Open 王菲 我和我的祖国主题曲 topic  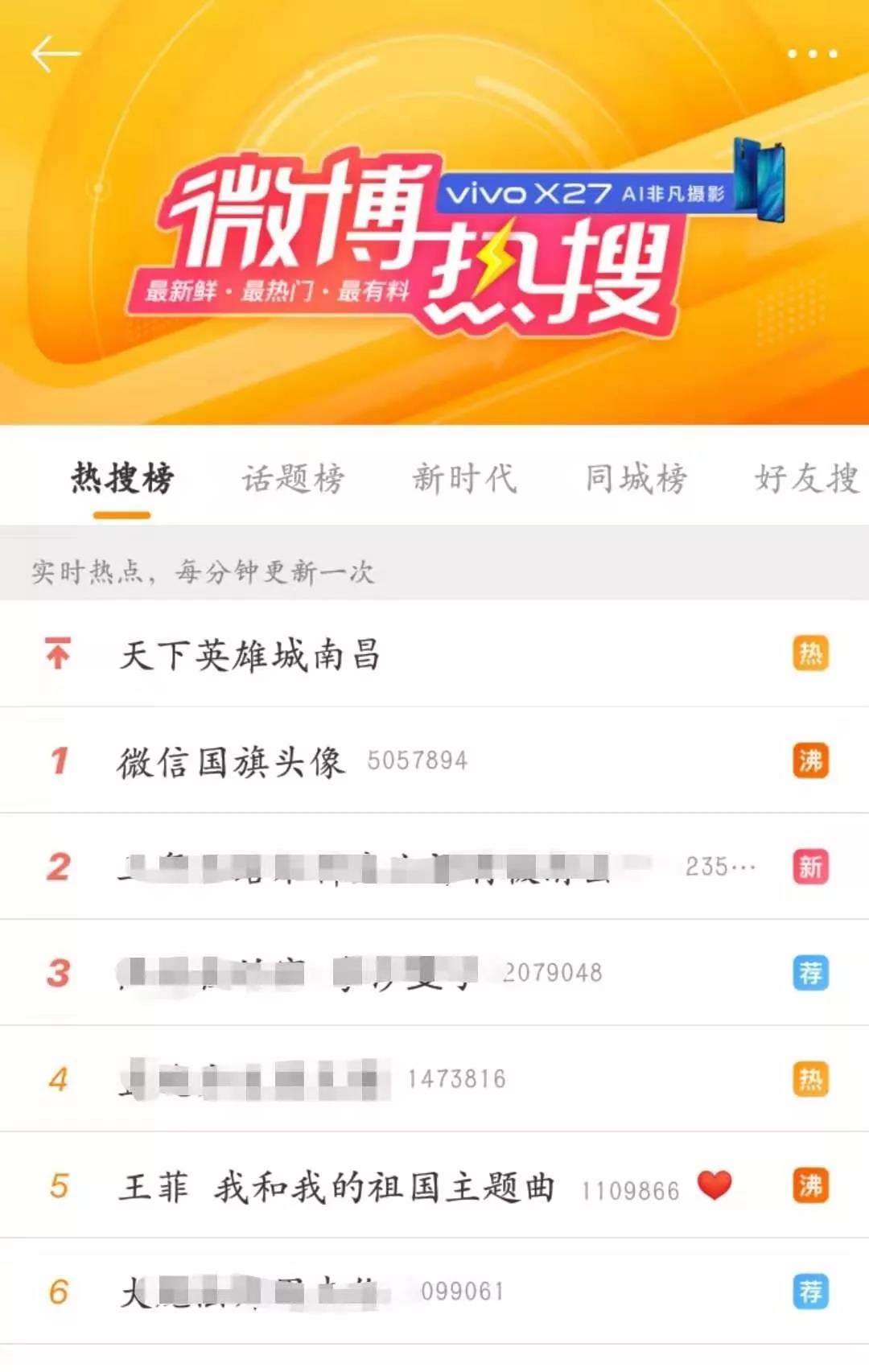coord(336,1186)
